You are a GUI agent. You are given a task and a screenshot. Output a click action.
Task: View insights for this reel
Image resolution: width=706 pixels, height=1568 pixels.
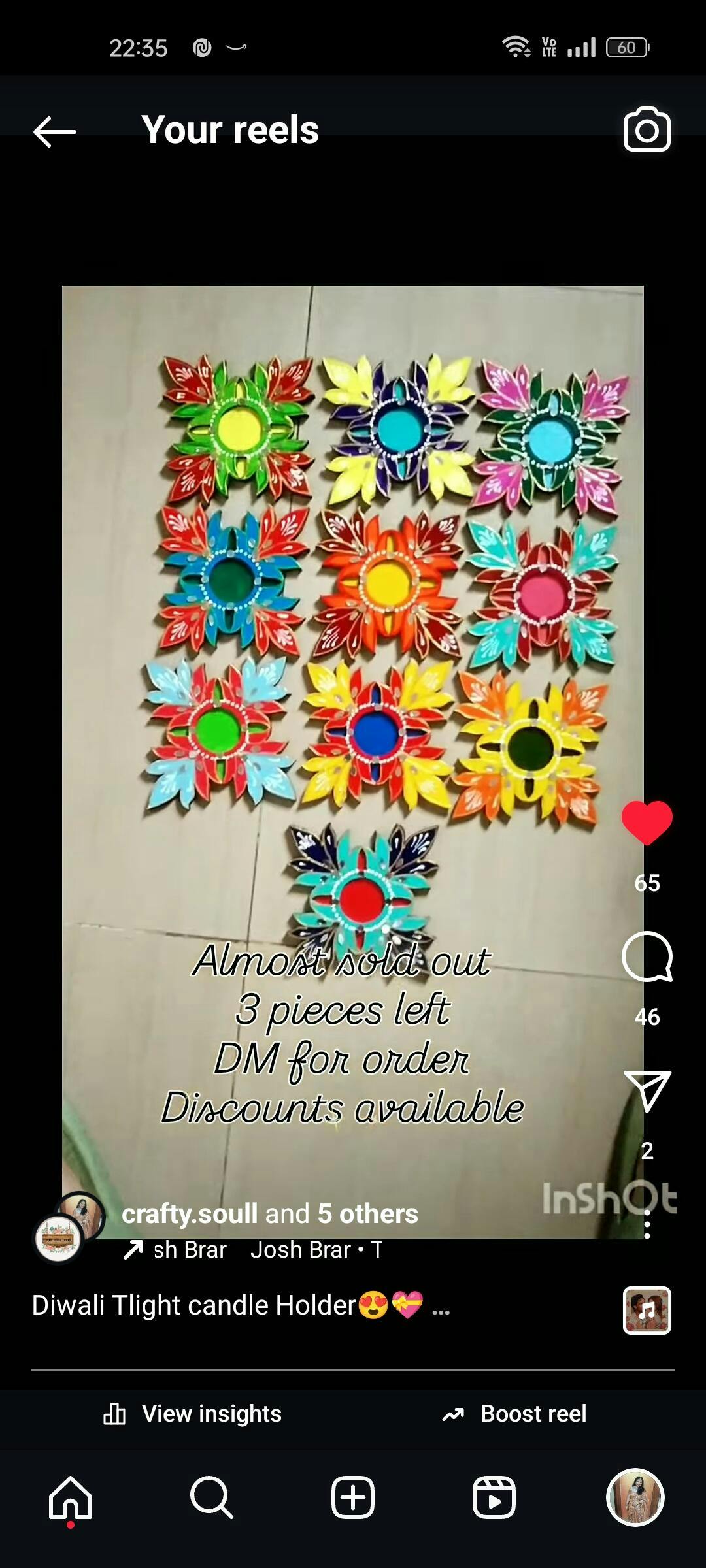click(x=193, y=1414)
